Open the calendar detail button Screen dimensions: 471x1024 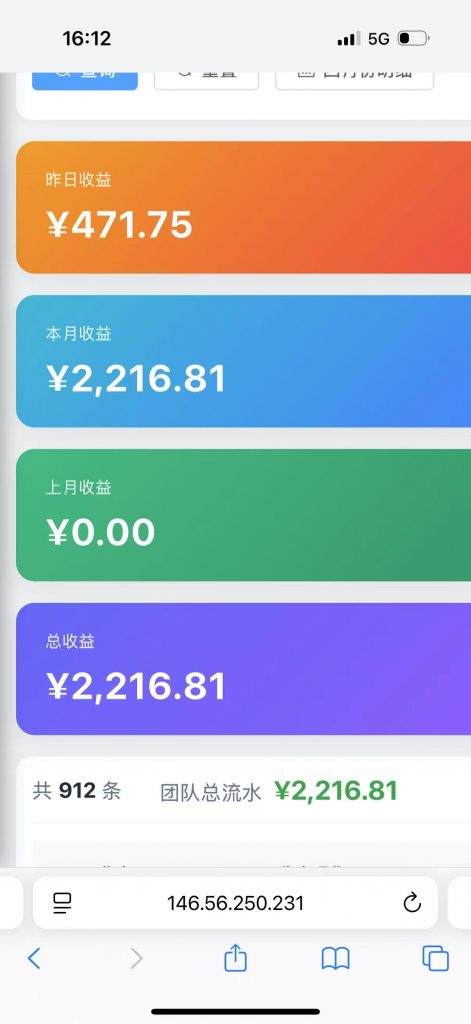pyautogui.click(x=355, y=81)
